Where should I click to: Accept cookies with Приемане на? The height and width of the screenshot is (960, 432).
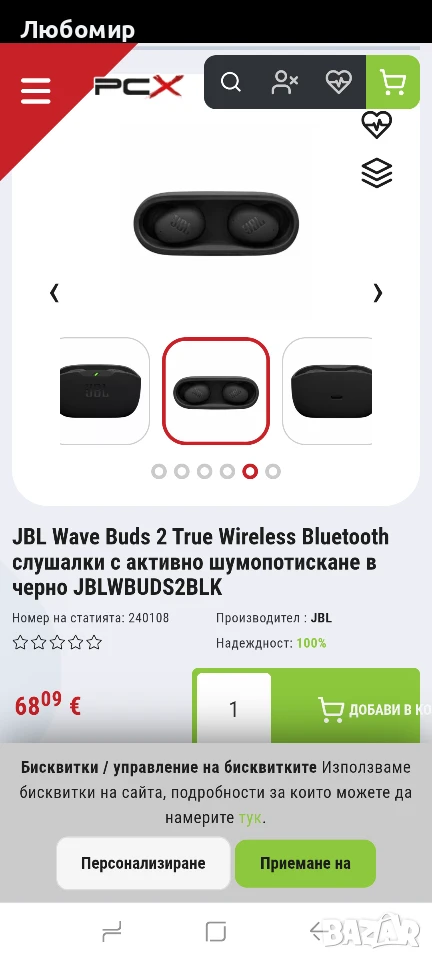click(x=305, y=863)
